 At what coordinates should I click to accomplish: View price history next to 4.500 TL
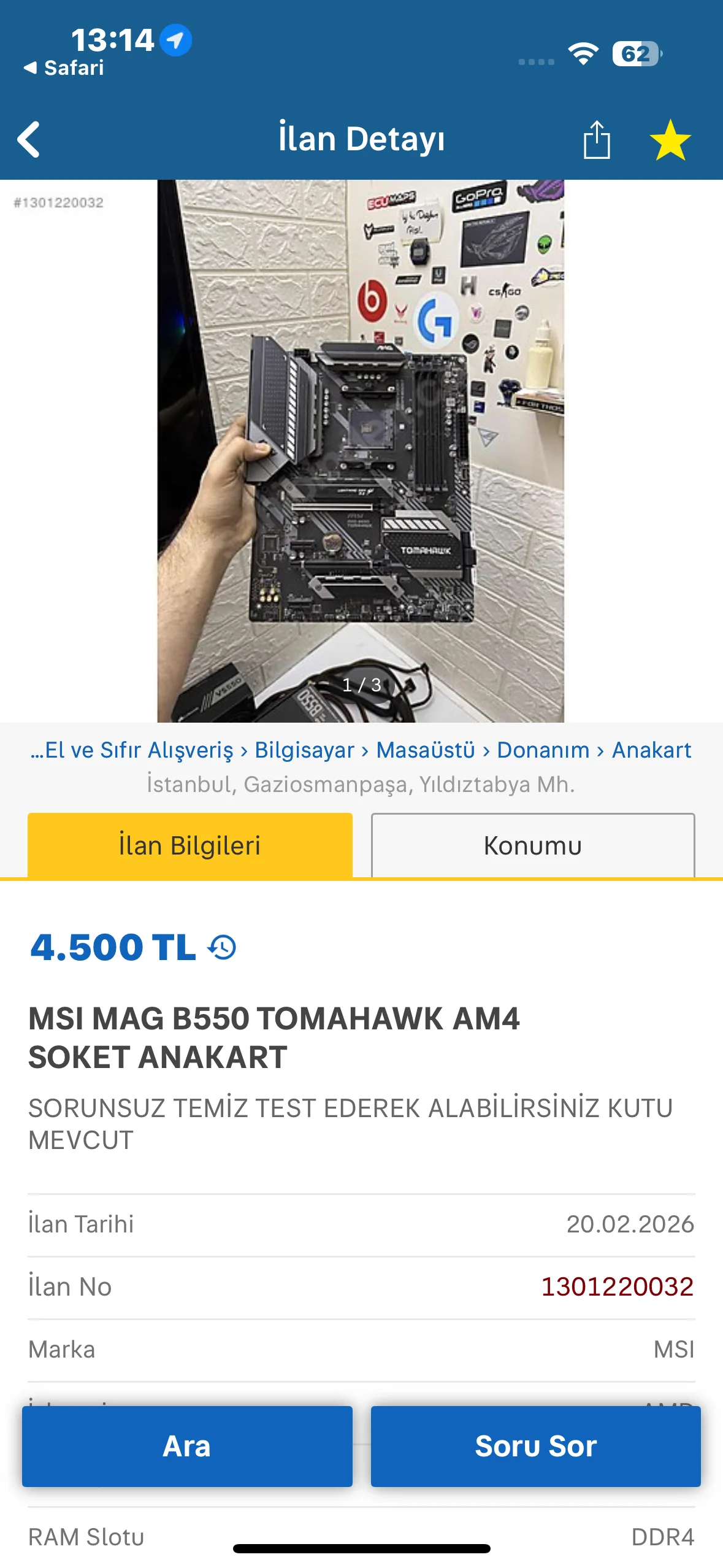point(222,947)
